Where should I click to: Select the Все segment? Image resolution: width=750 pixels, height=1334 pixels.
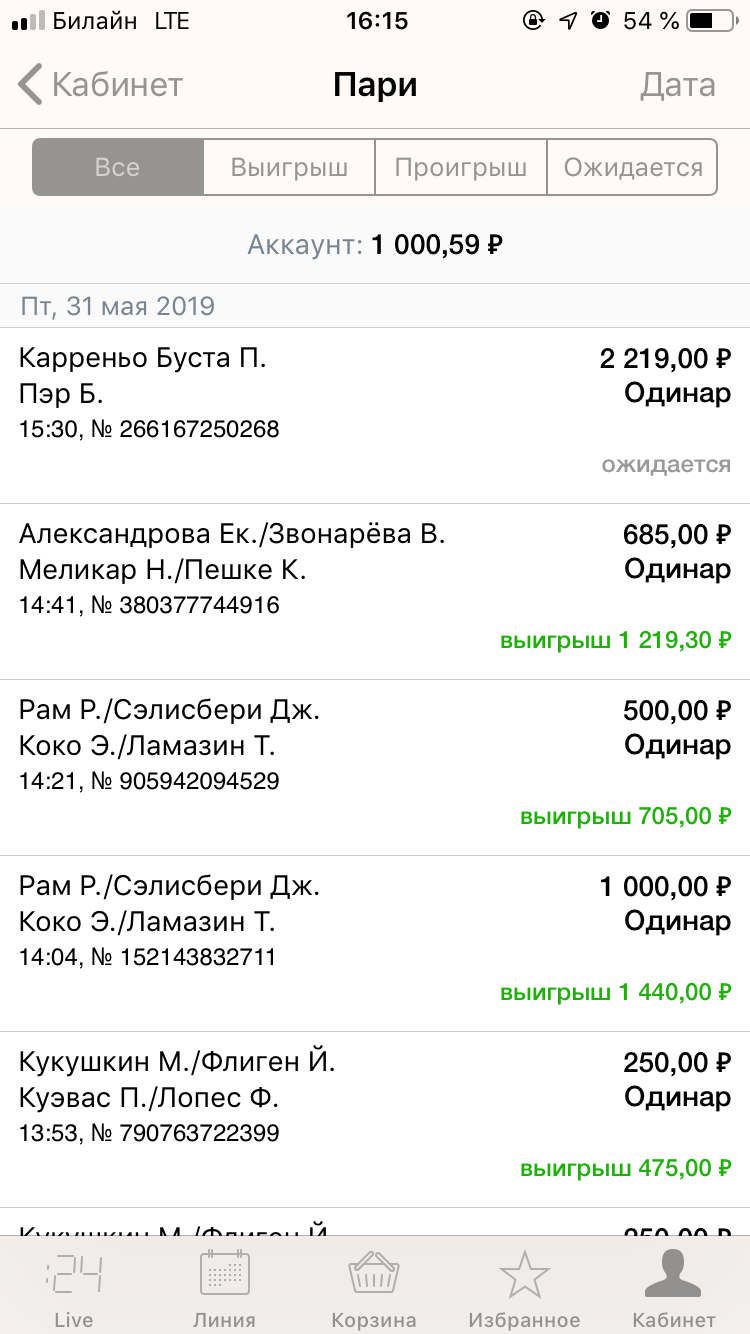(118, 167)
